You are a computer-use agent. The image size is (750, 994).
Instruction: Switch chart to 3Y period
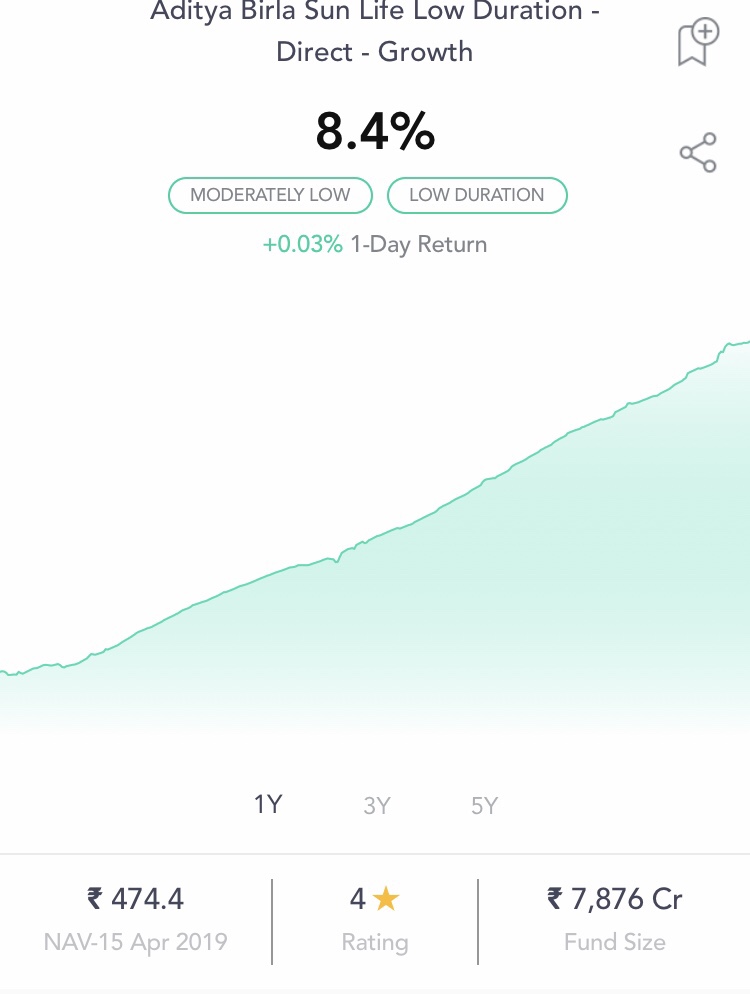pos(376,805)
